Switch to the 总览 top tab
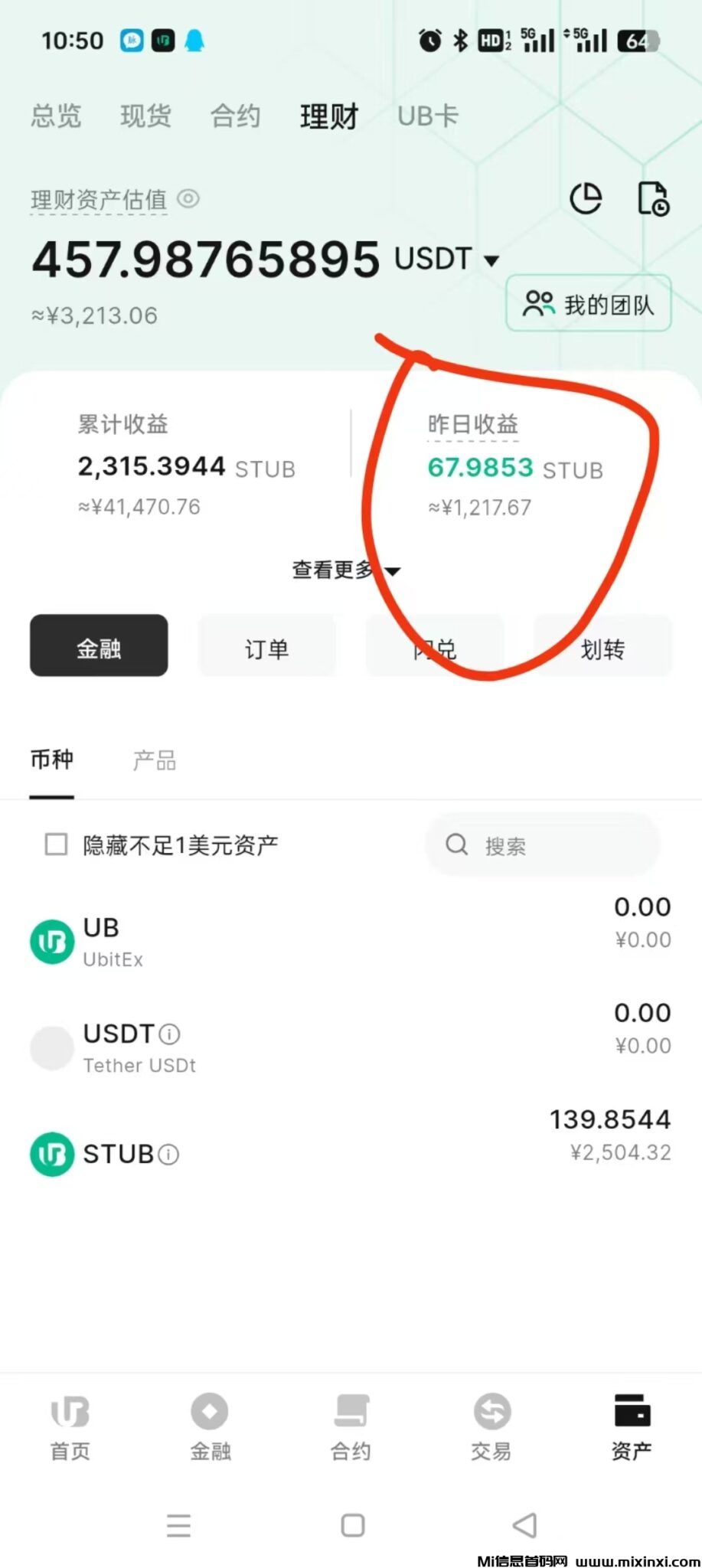Image resolution: width=702 pixels, height=1568 pixels. tap(56, 116)
